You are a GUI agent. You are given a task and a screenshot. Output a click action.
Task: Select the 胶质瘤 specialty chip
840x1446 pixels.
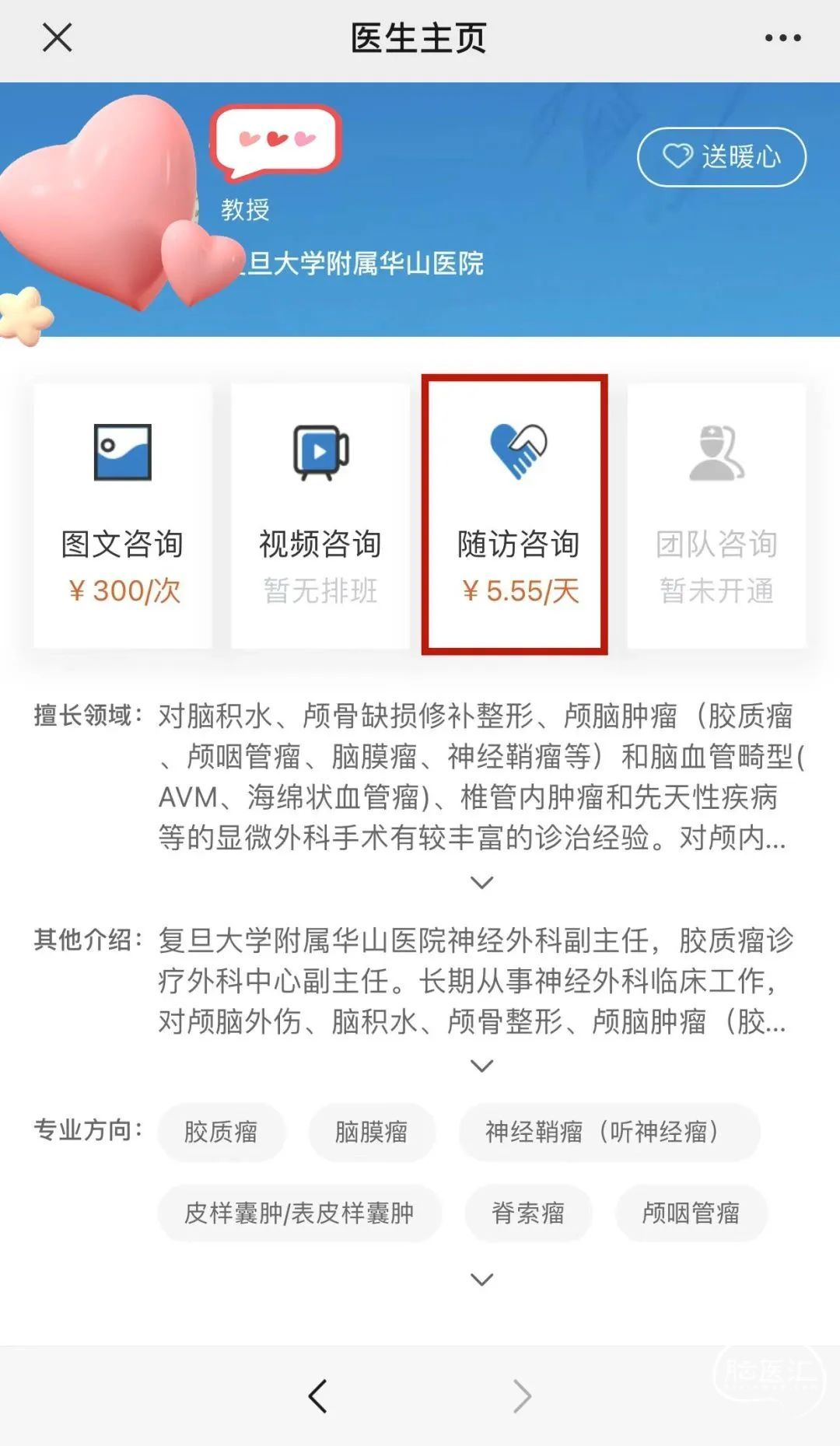221,1132
